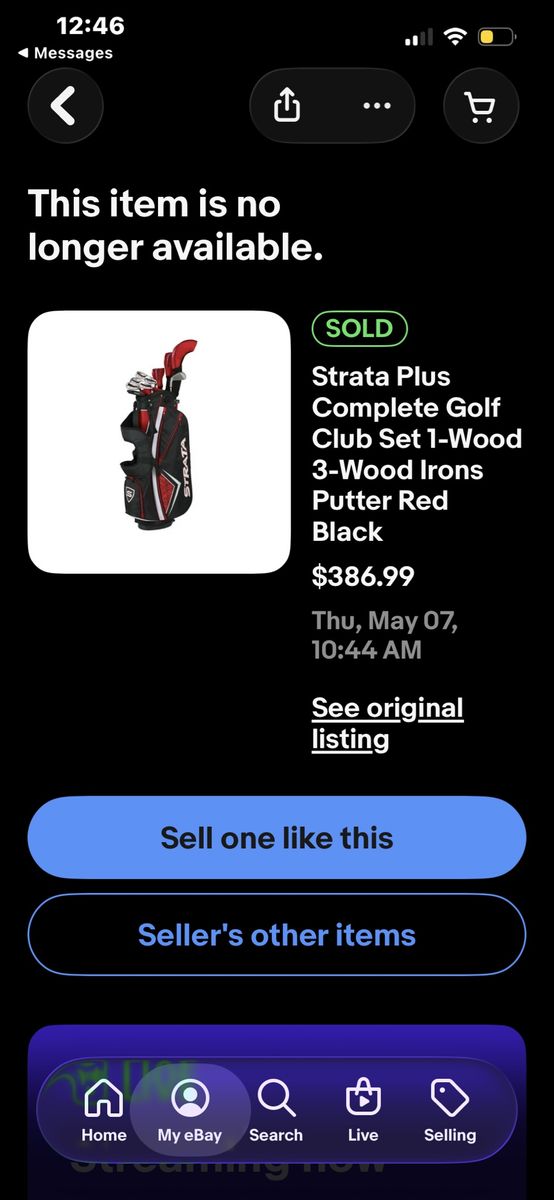This screenshot has height=1200, width=554.
Task: Share this sold listing
Action: [287, 105]
